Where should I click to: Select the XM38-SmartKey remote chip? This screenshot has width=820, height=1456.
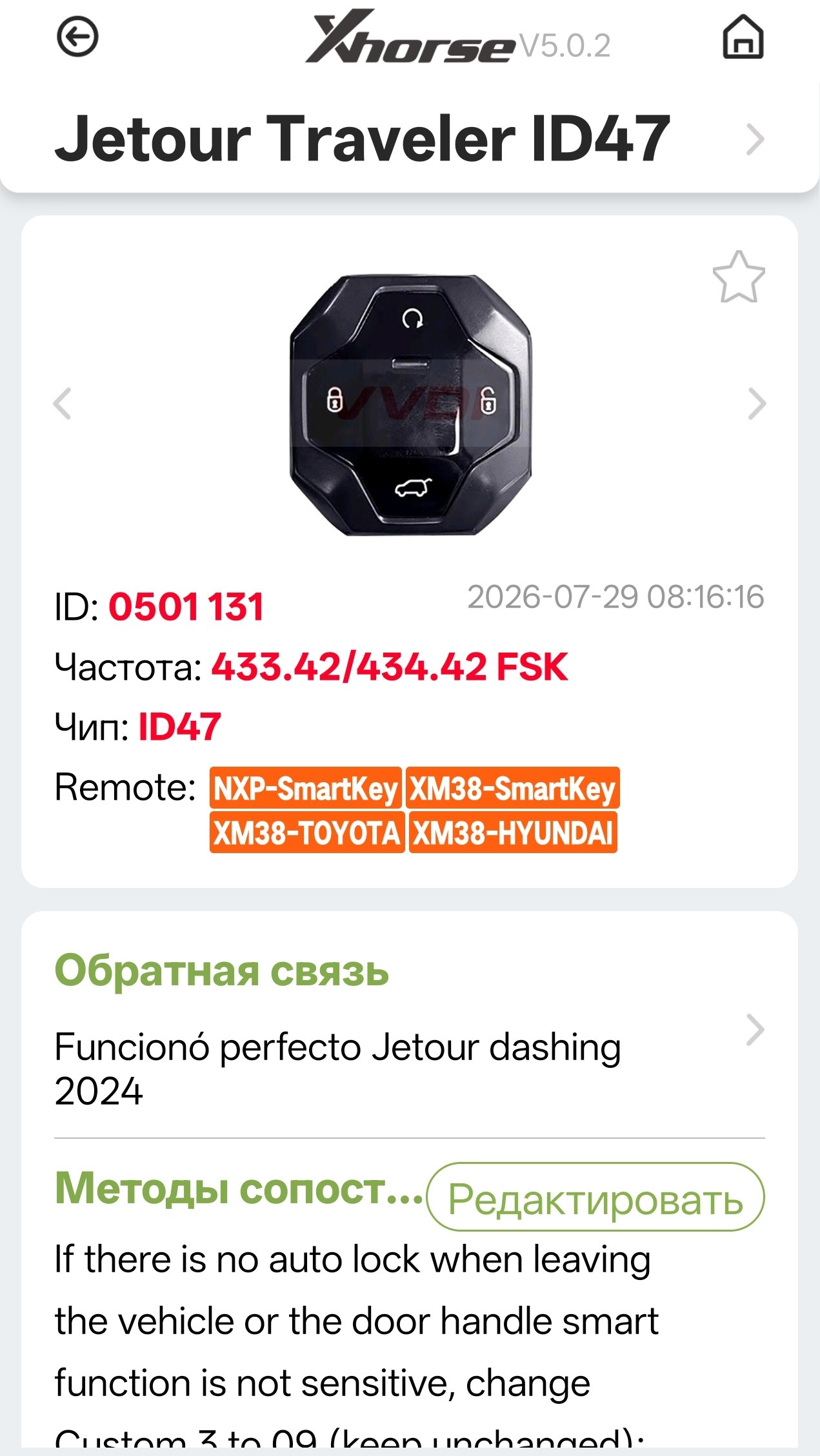[512, 788]
